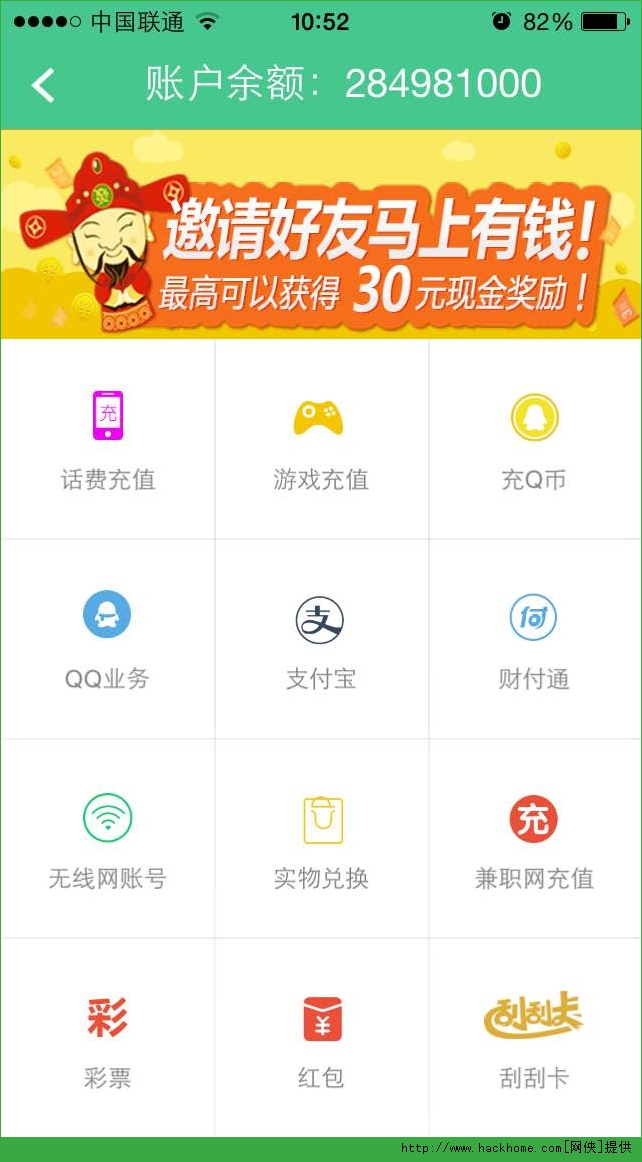The image size is (642, 1162).
Task: Select 刮刮卡 scratch card
Action: 535,1038
